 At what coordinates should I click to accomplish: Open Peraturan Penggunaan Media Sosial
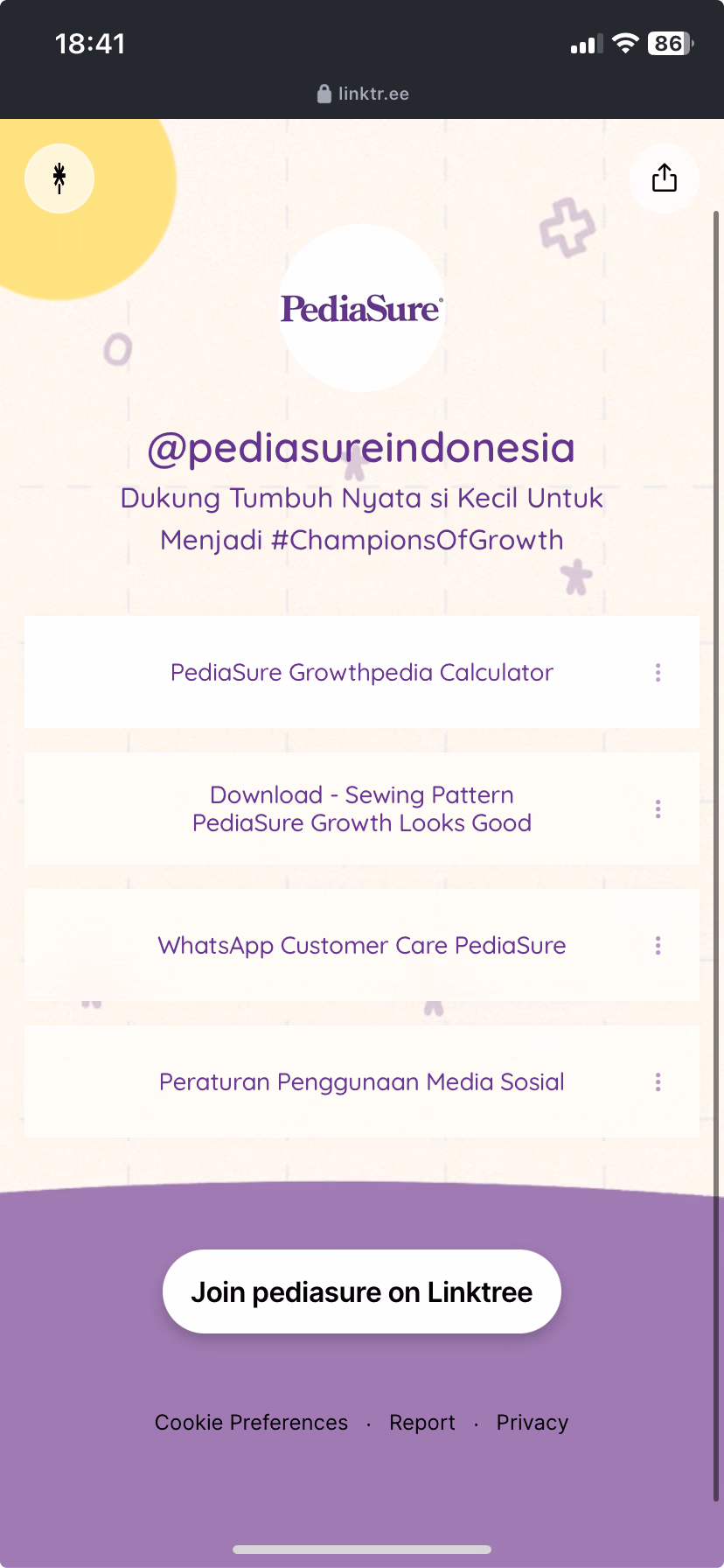pos(362,1081)
